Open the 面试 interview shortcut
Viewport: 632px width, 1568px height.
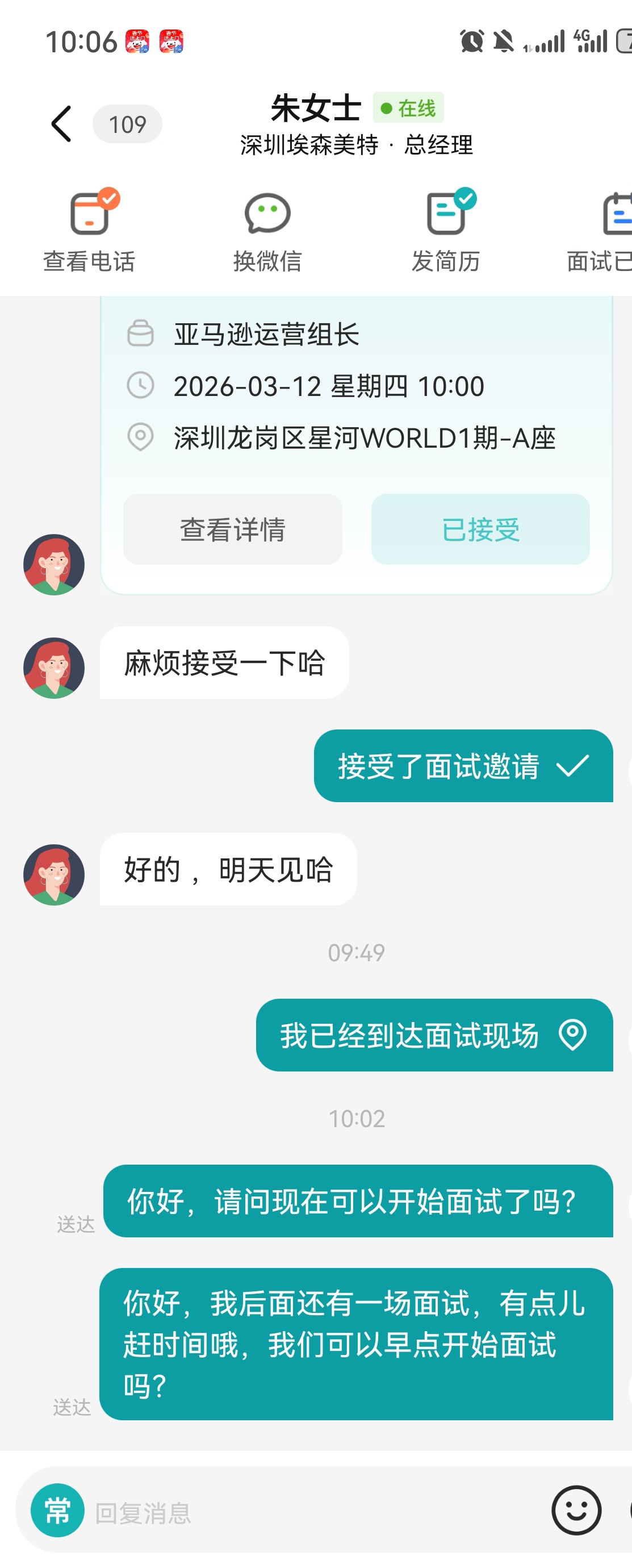608,230
